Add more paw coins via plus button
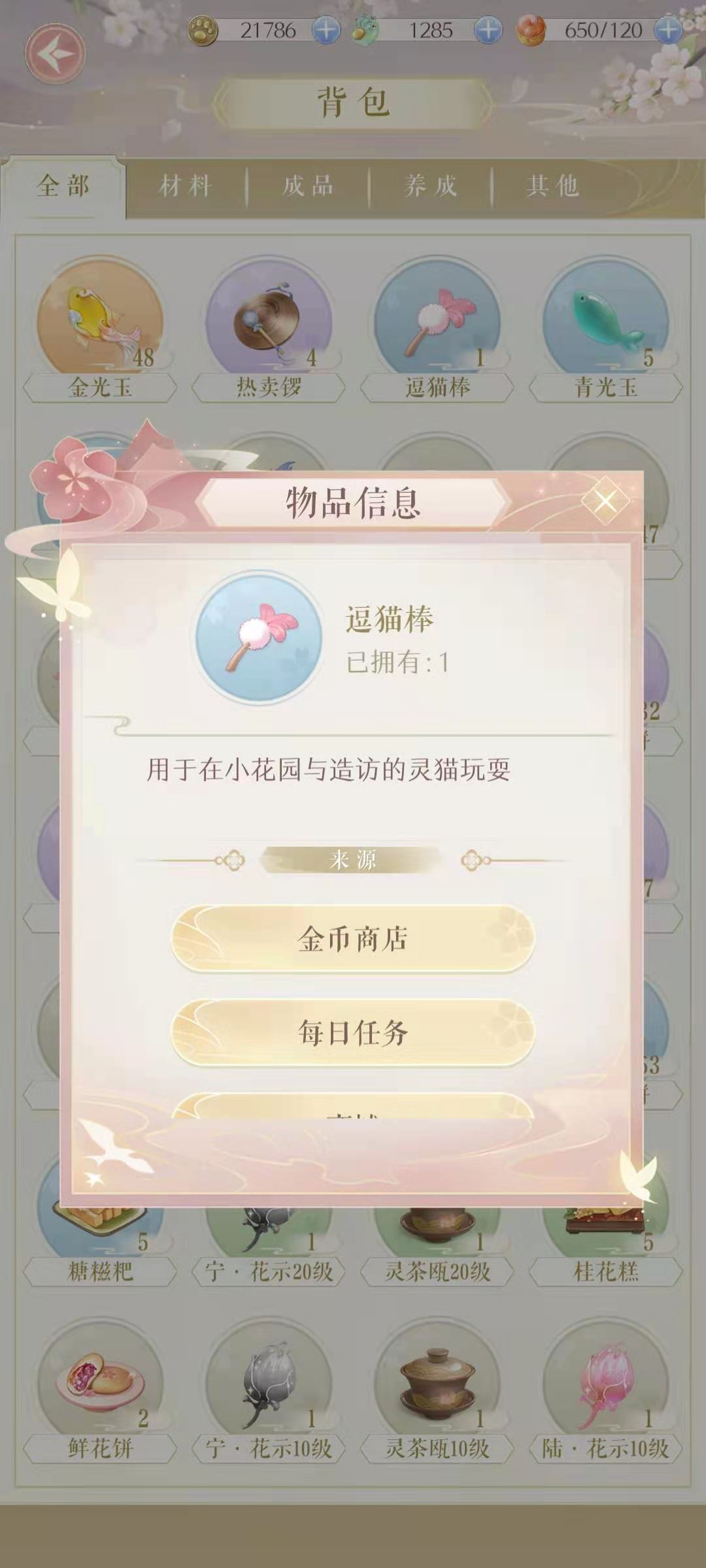The image size is (706, 1568). [326, 30]
